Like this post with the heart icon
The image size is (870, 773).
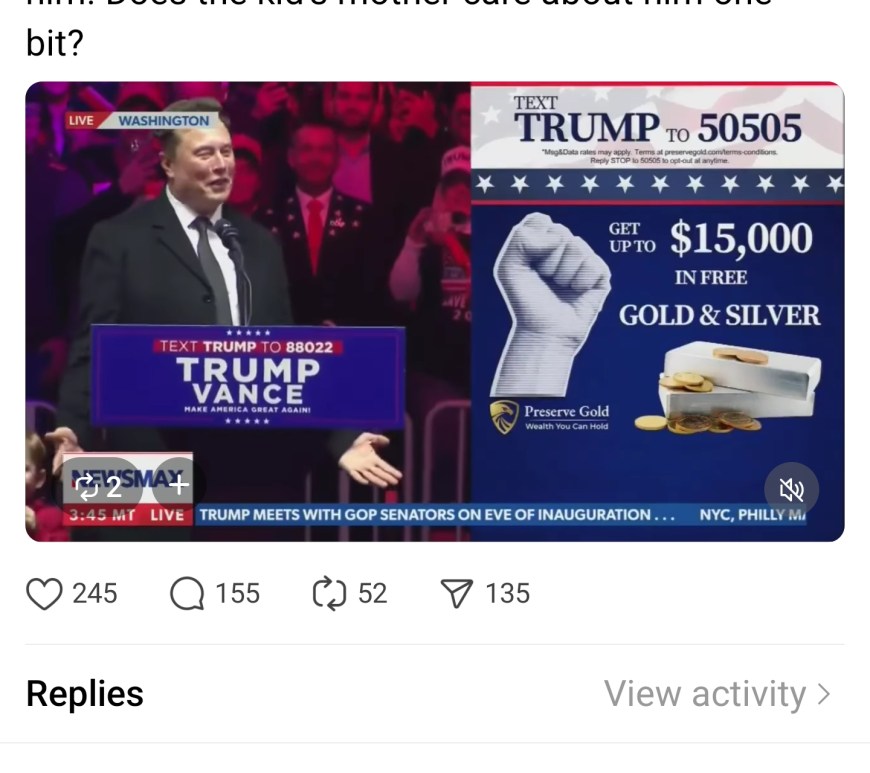(x=44, y=594)
